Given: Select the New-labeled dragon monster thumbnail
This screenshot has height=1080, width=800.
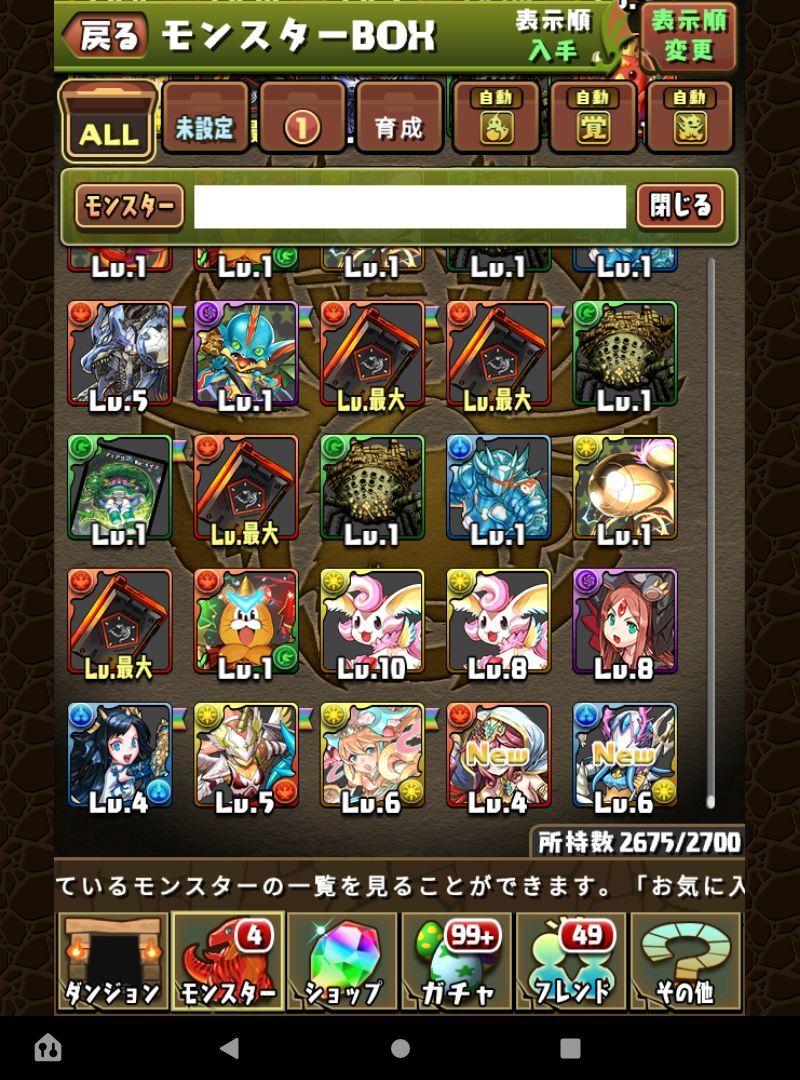Looking at the screenshot, I should (x=625, y=758).
